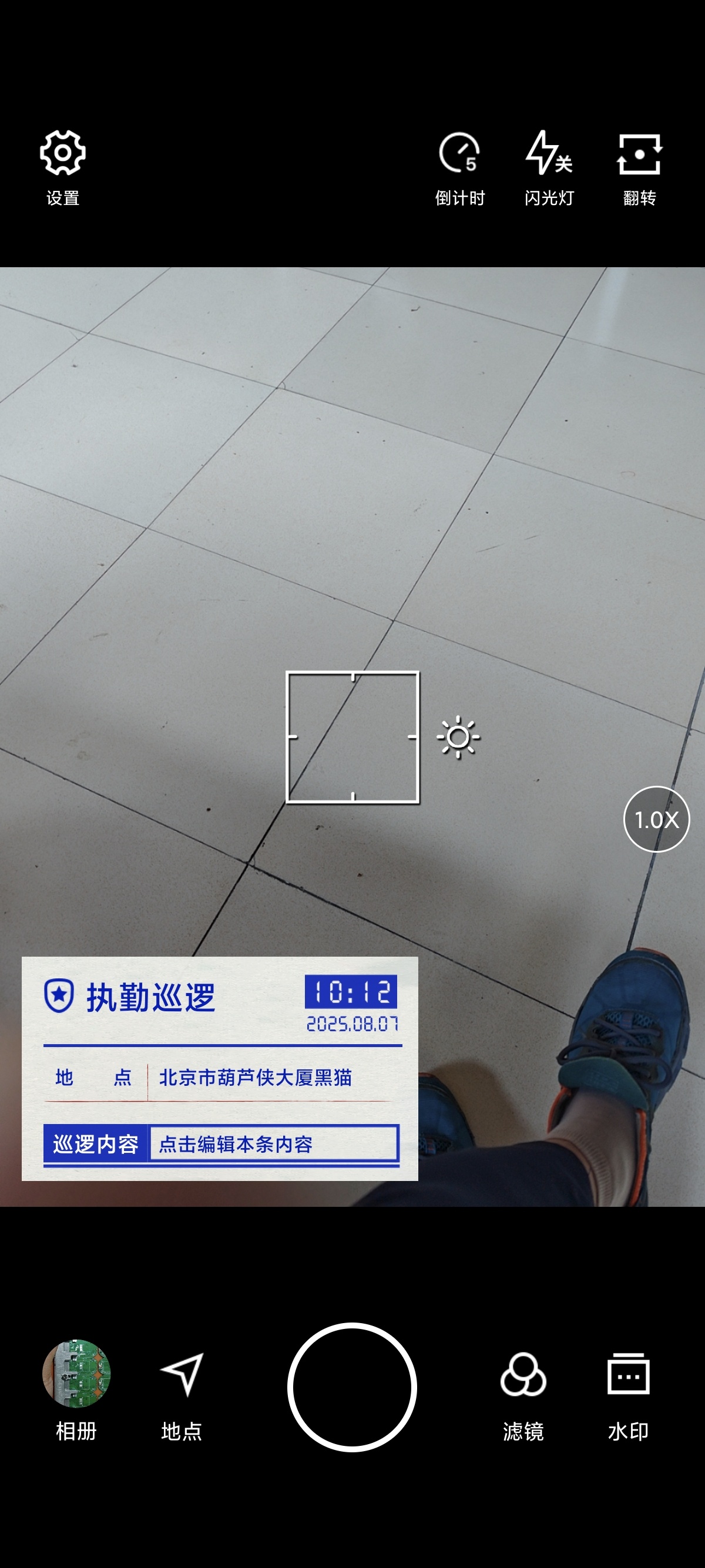The image size is (705, 1568).
Task: Edit the 巡逻内容 field 点击编辑本条内容
Action: click(273, 1145)
